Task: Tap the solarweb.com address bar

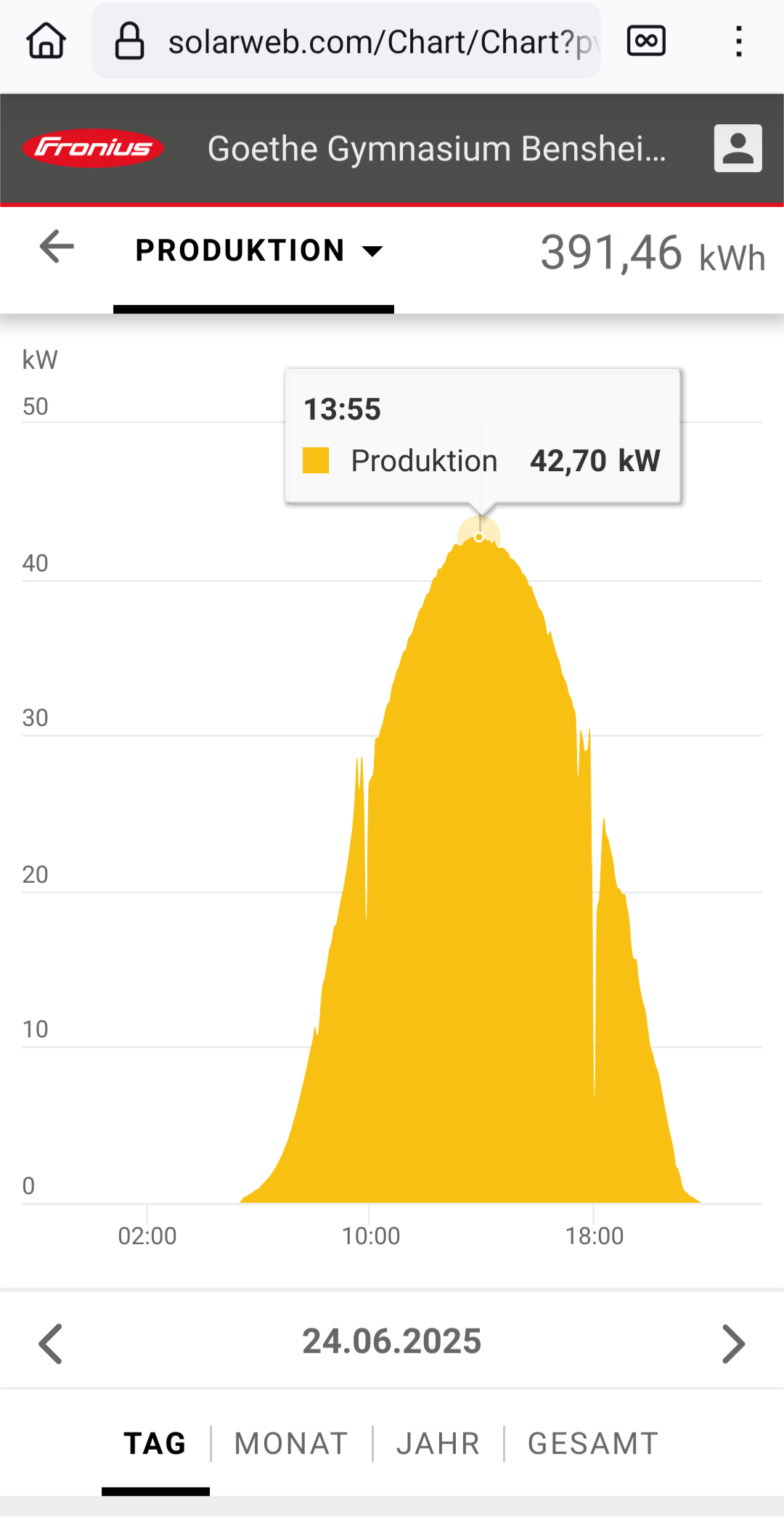Action: (346, 41)
